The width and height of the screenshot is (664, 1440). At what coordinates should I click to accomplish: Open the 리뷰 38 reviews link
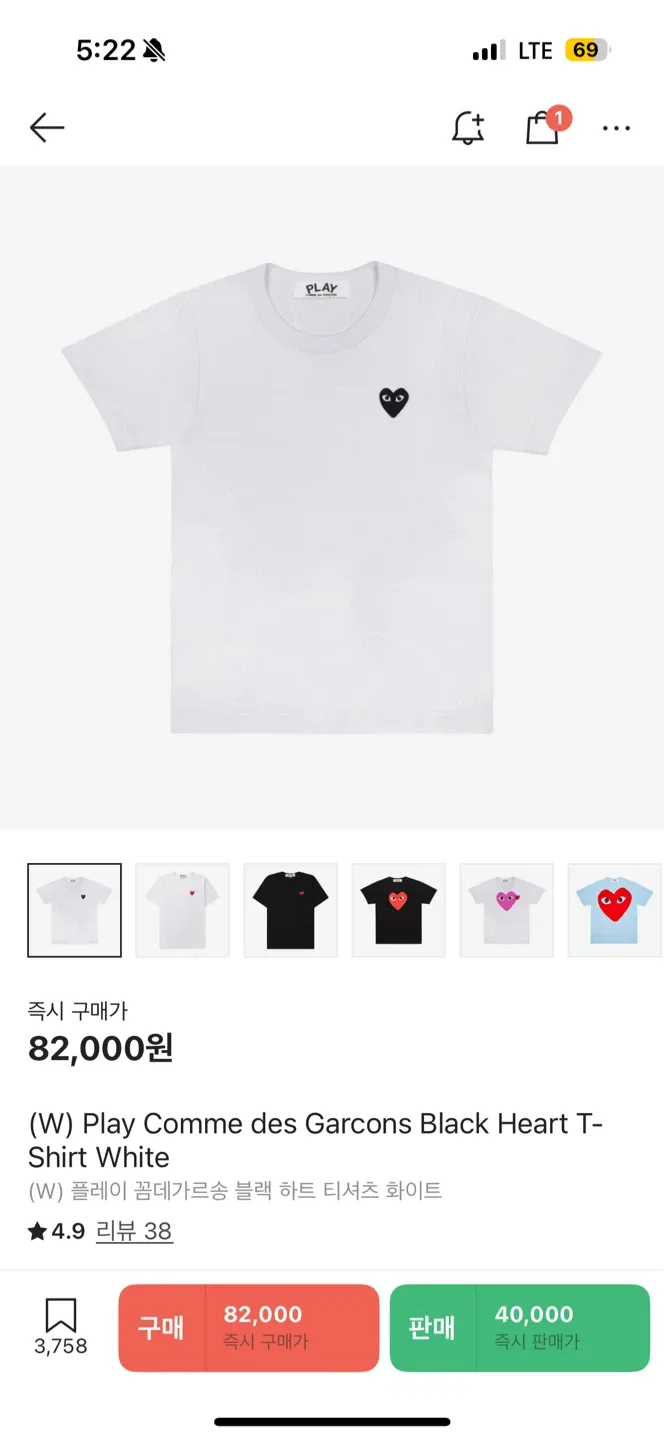[x=134, y=1231]
